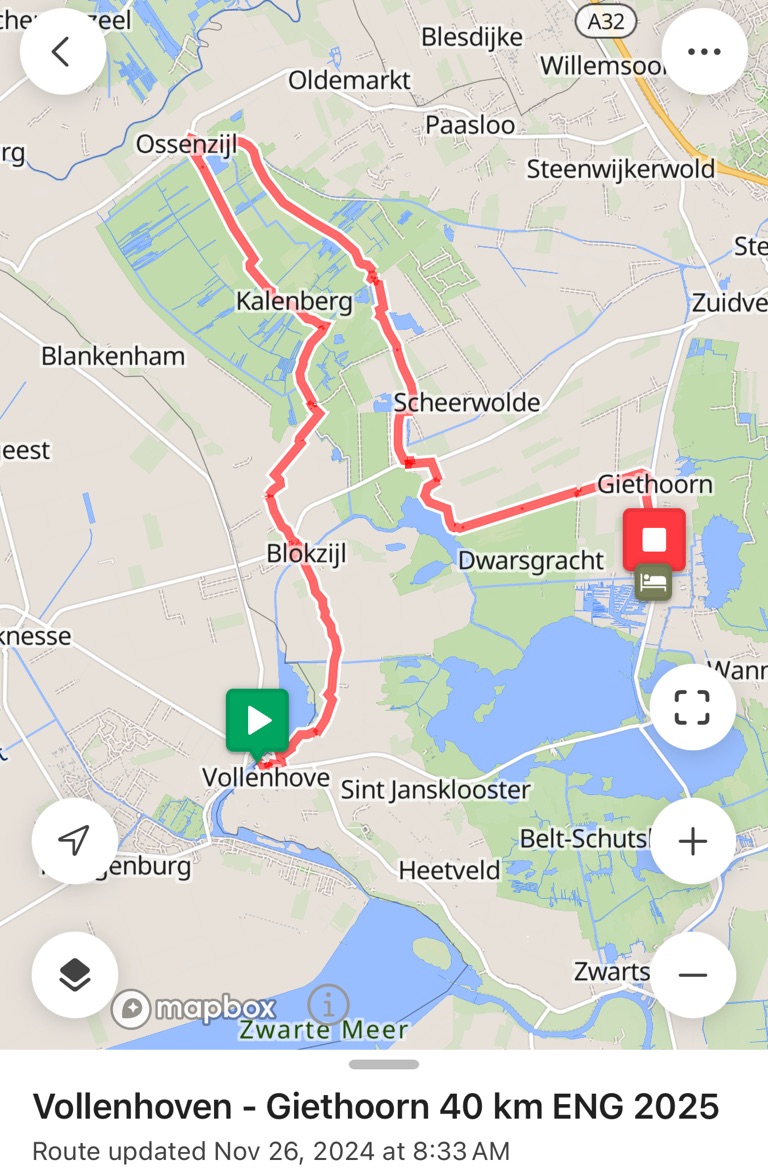Tap the bottom sheet drag handle
Viewport: 768px width, 1170px height.
point(384,1064)
